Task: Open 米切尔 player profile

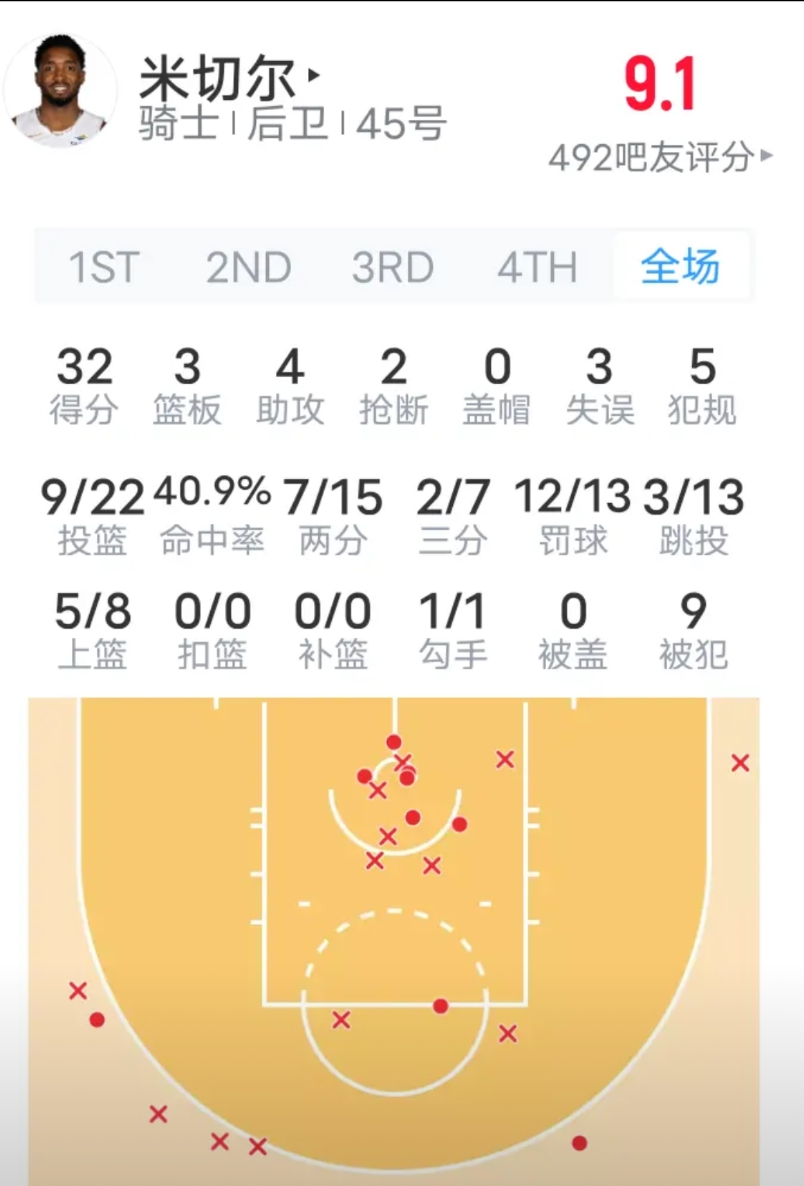Action: pyautogui.click(x=229, y=78)
